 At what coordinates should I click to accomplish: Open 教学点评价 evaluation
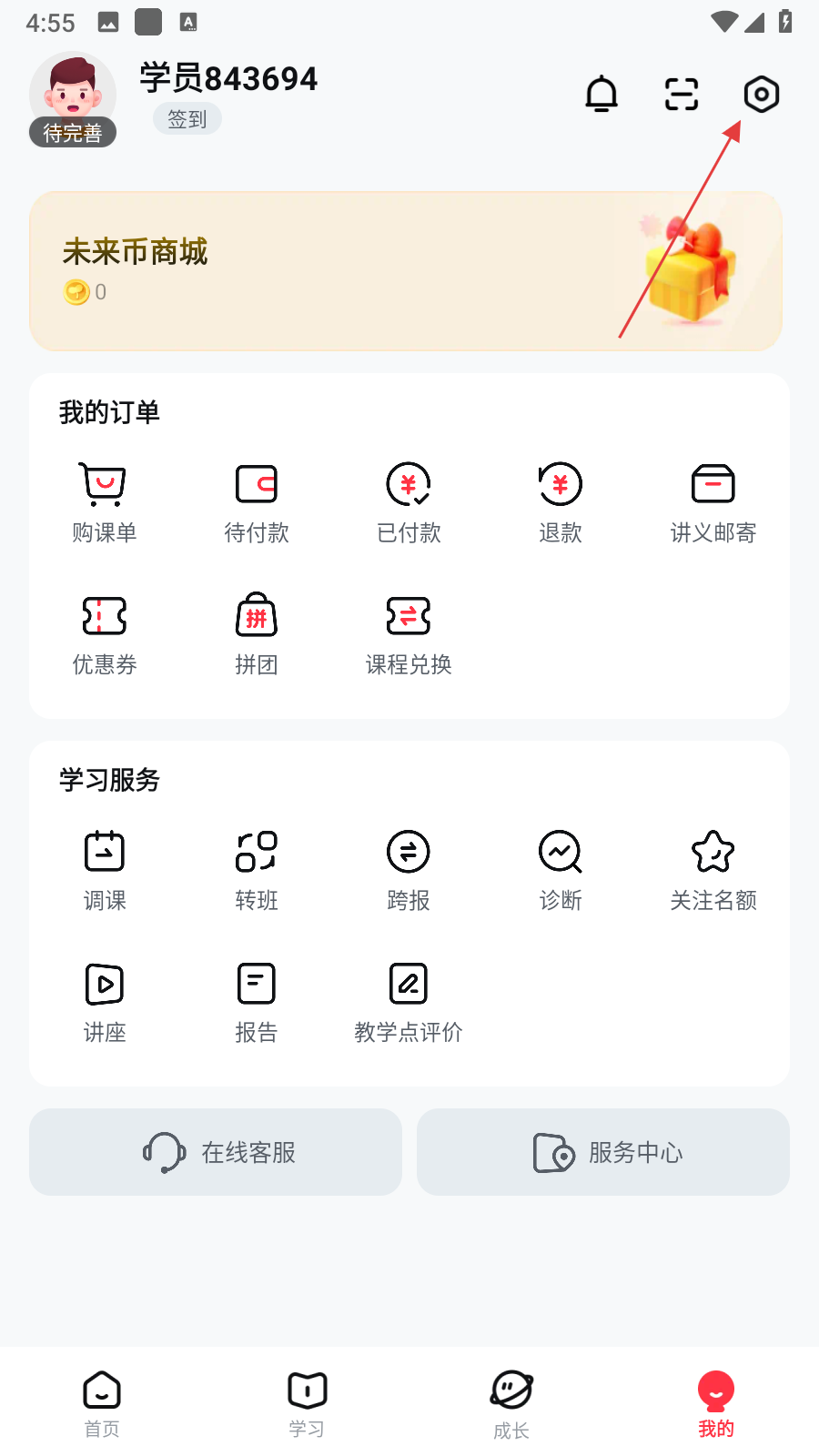coord(409,1001)
